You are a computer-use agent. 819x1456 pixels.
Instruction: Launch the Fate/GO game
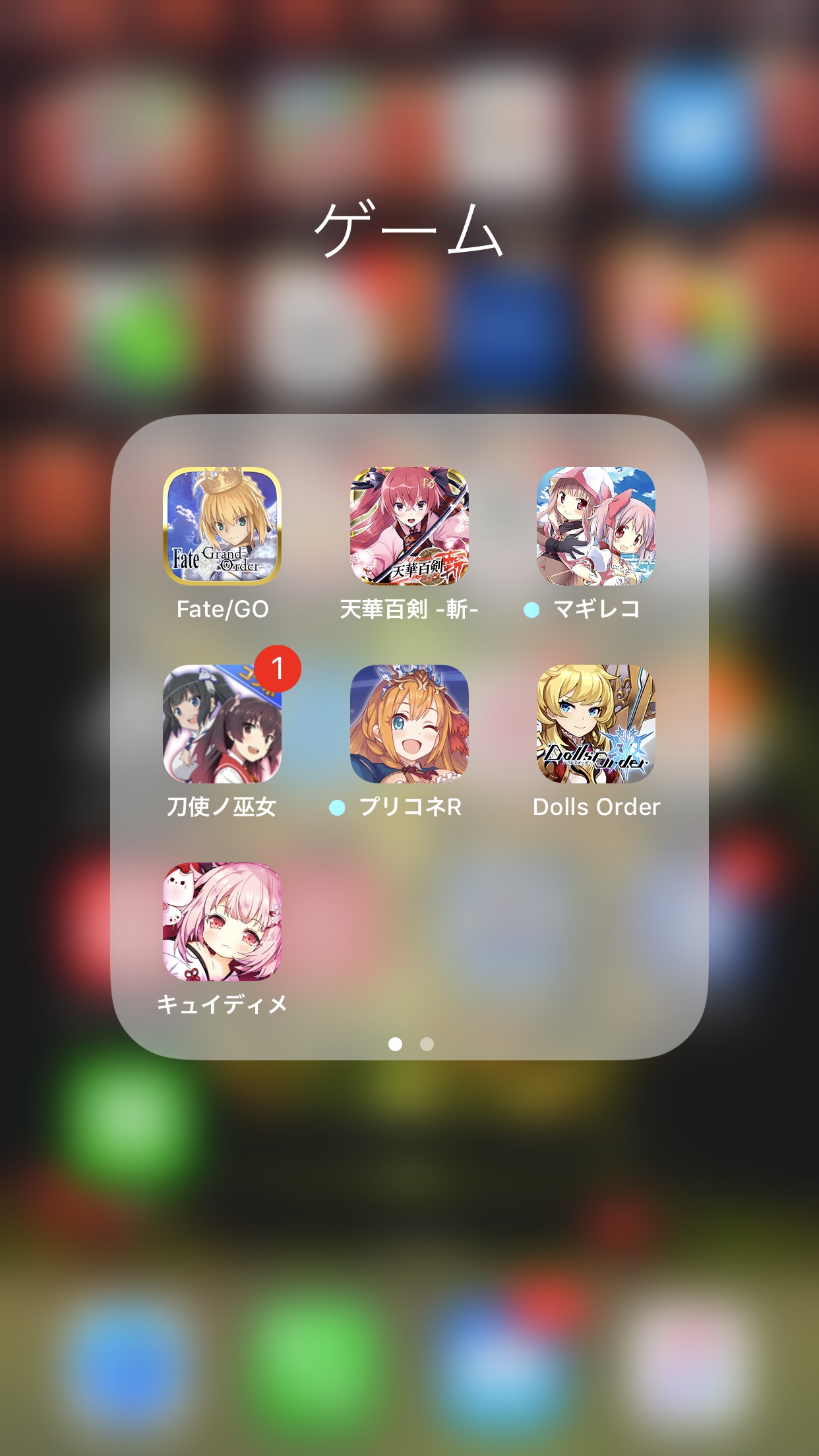[x=222, y=526]
